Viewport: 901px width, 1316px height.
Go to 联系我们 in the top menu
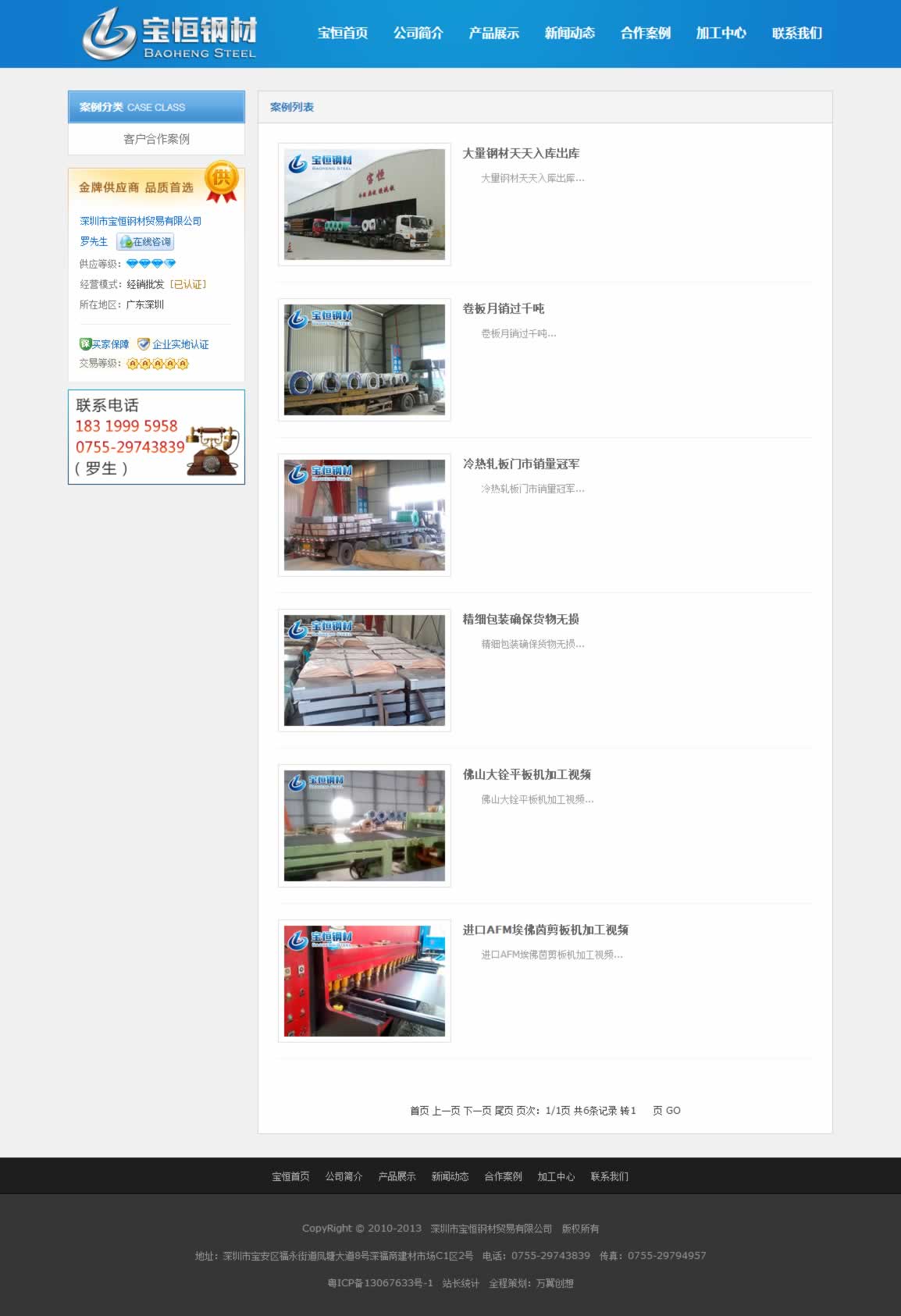pos(796,33)
